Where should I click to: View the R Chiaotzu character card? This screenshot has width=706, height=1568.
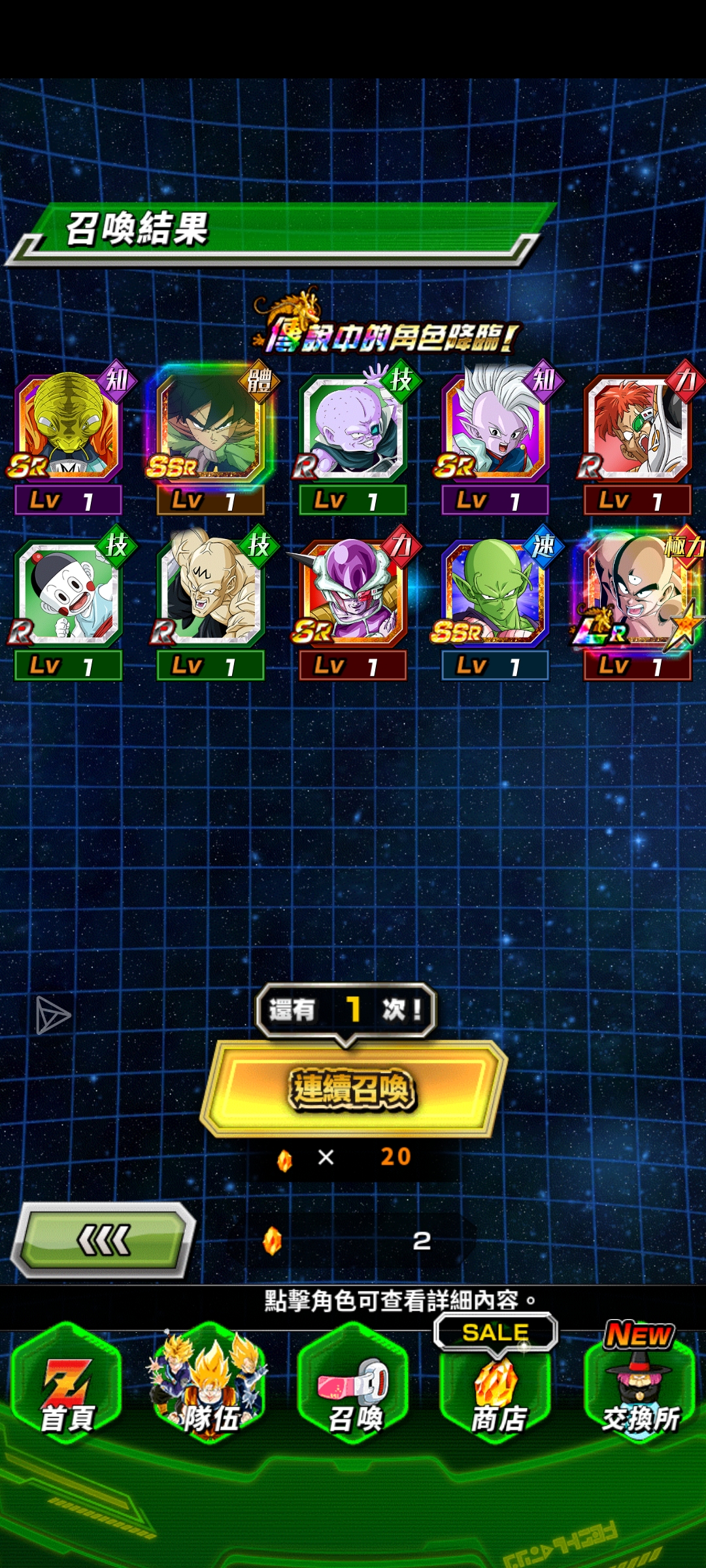(68, 591)
